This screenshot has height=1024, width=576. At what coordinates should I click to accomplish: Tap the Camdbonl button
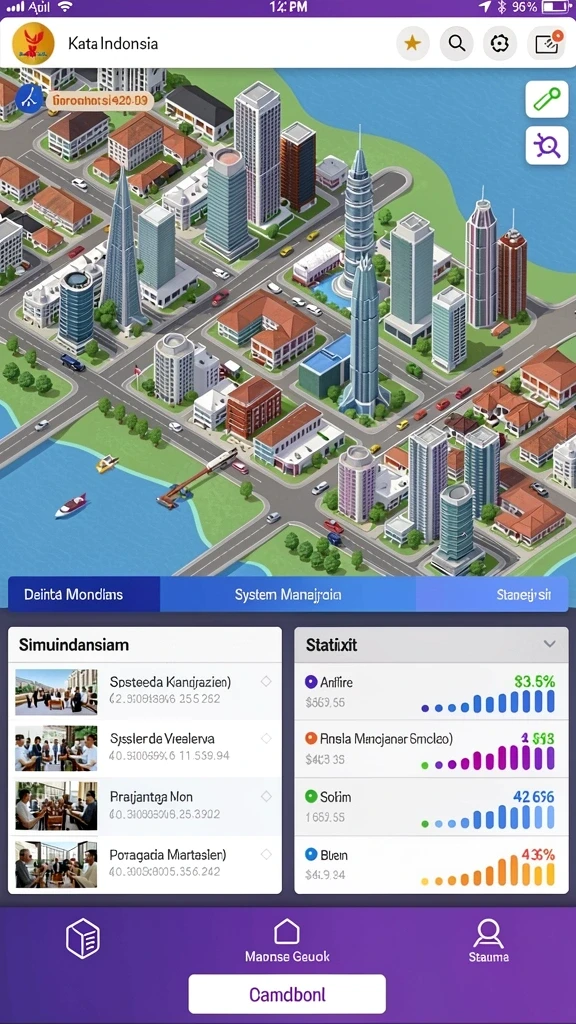coord(287,995)
